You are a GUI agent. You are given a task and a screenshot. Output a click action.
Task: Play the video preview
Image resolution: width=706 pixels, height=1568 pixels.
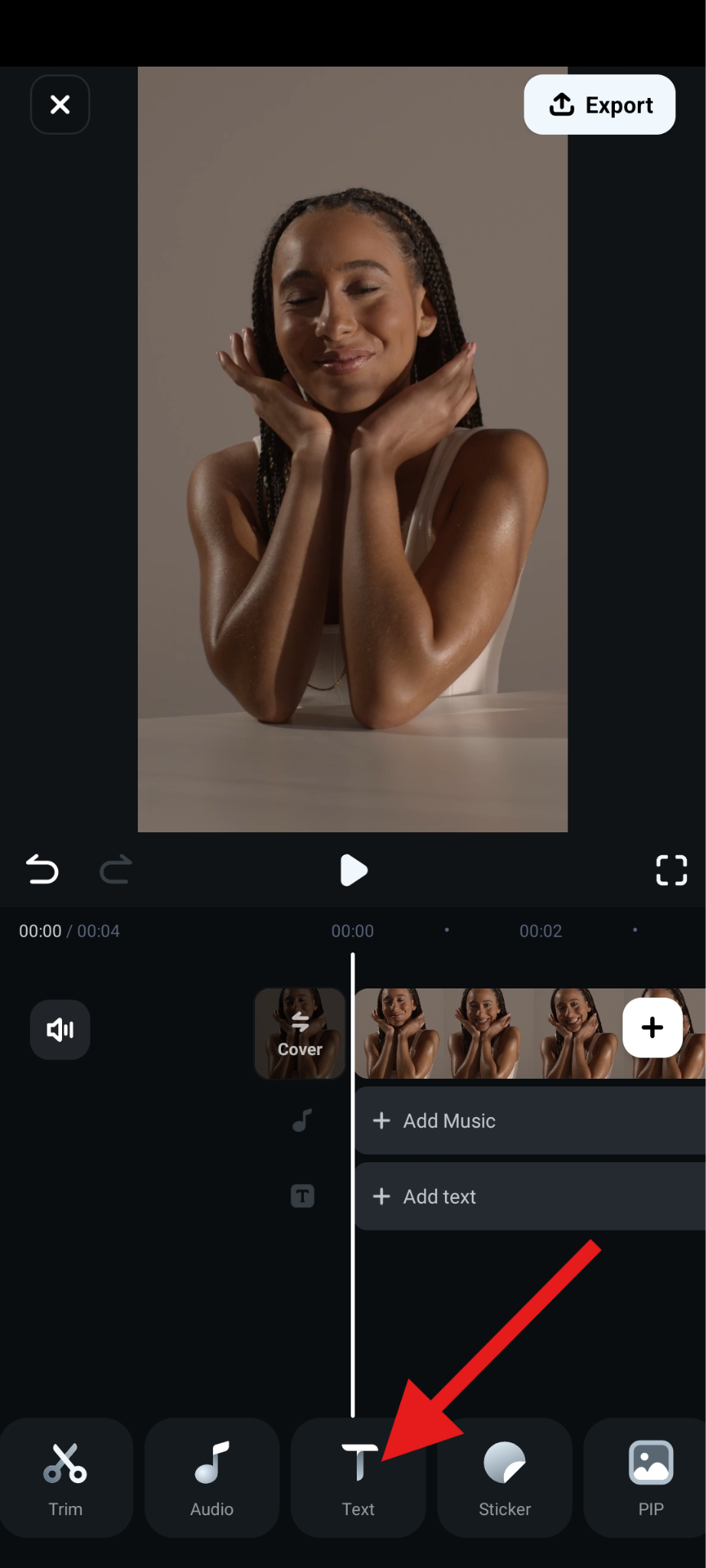click(353, 871)
